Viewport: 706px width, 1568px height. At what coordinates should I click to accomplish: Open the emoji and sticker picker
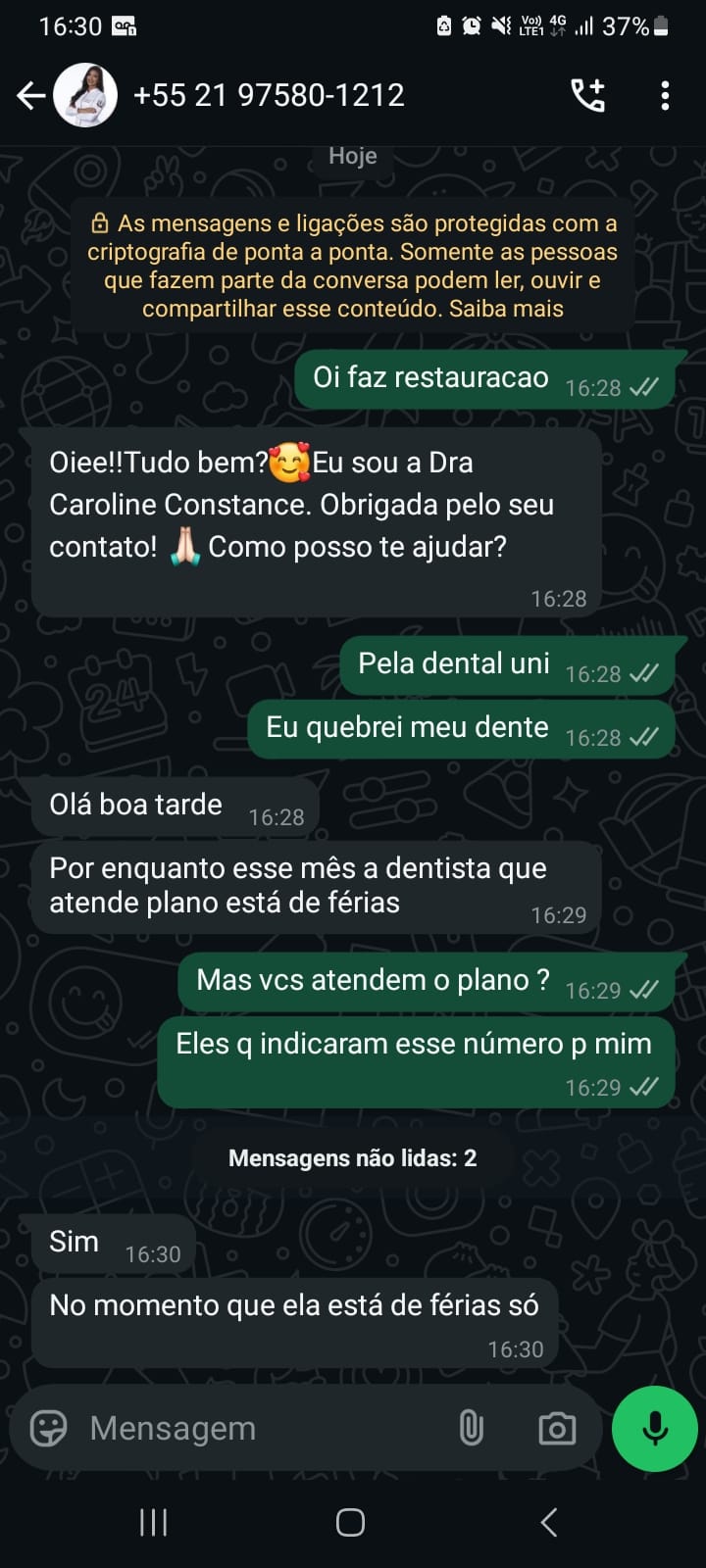tap(48, 1428)
